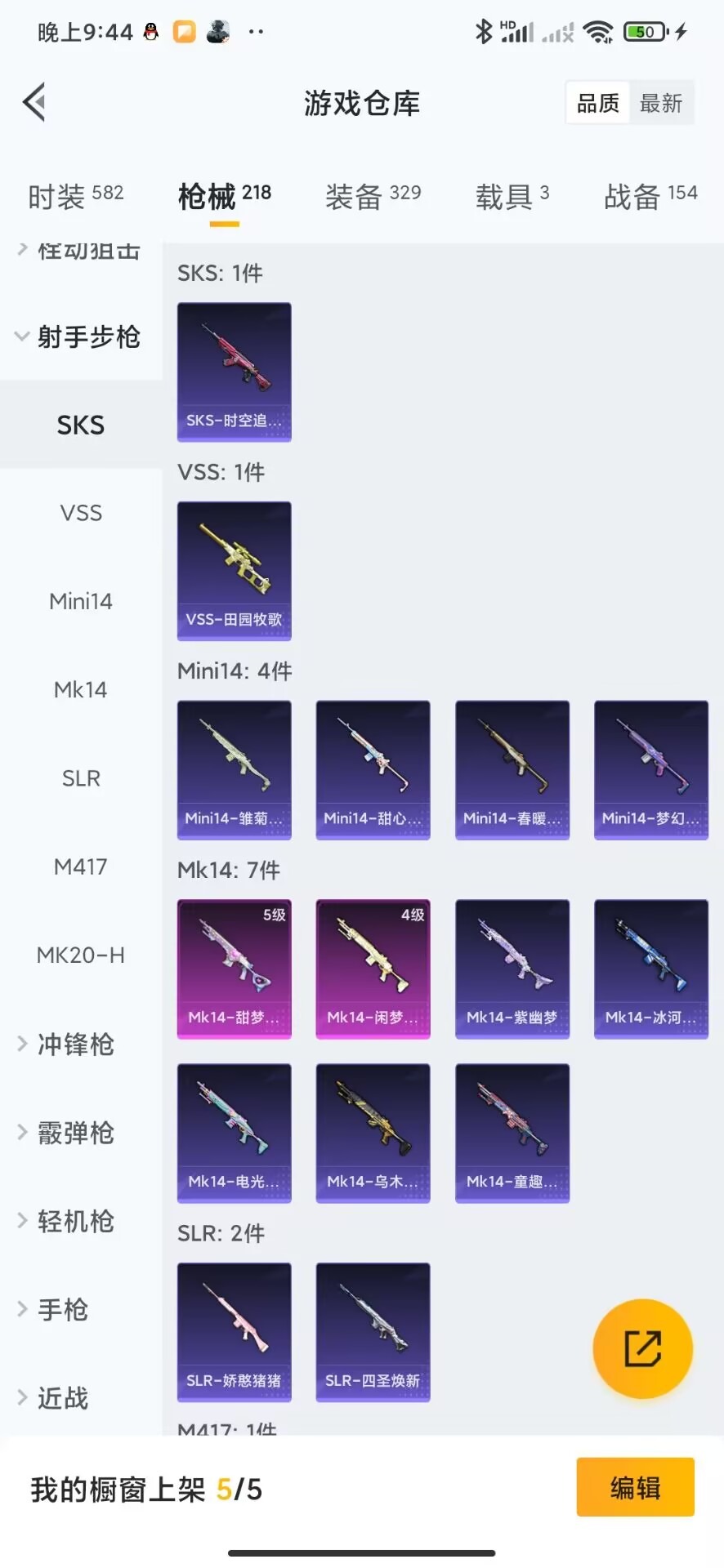Expand the 轻机枪 category

(75, 1221)
